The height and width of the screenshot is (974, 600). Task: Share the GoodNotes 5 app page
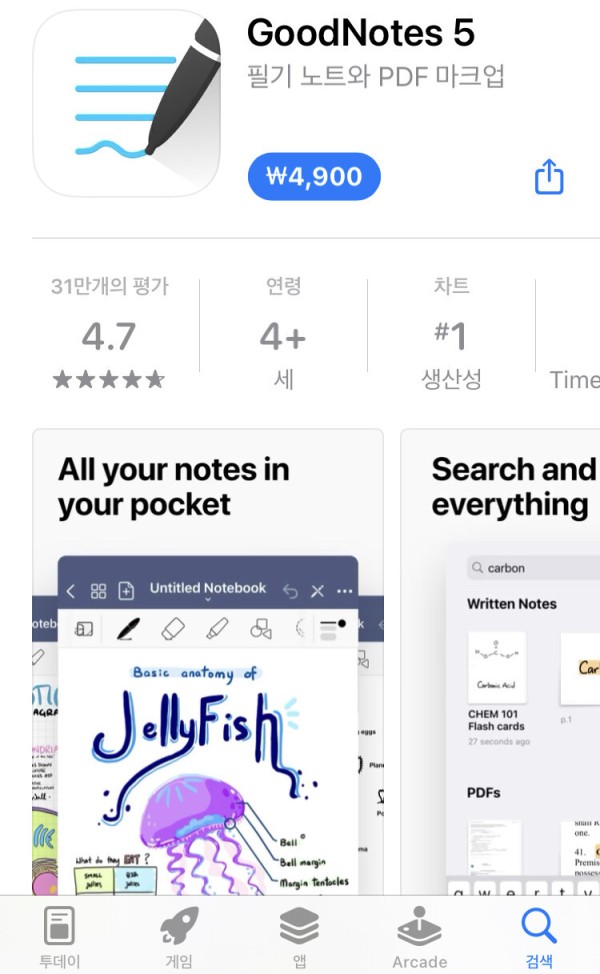click(x=549, y=177)
